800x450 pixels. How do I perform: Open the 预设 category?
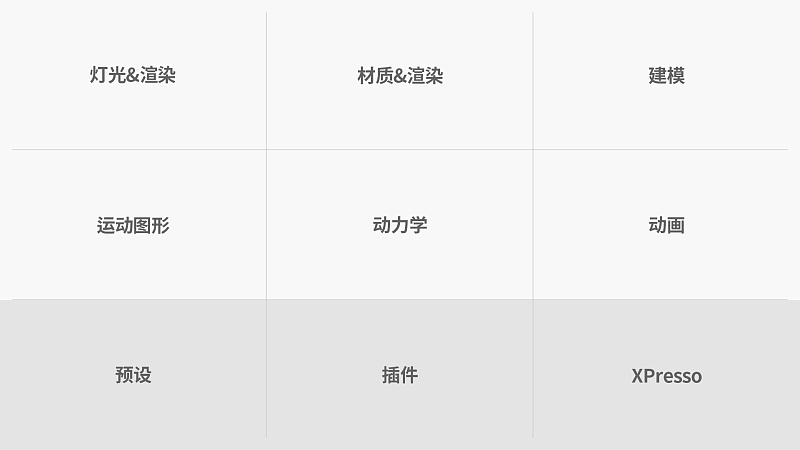tap(133, 375)
